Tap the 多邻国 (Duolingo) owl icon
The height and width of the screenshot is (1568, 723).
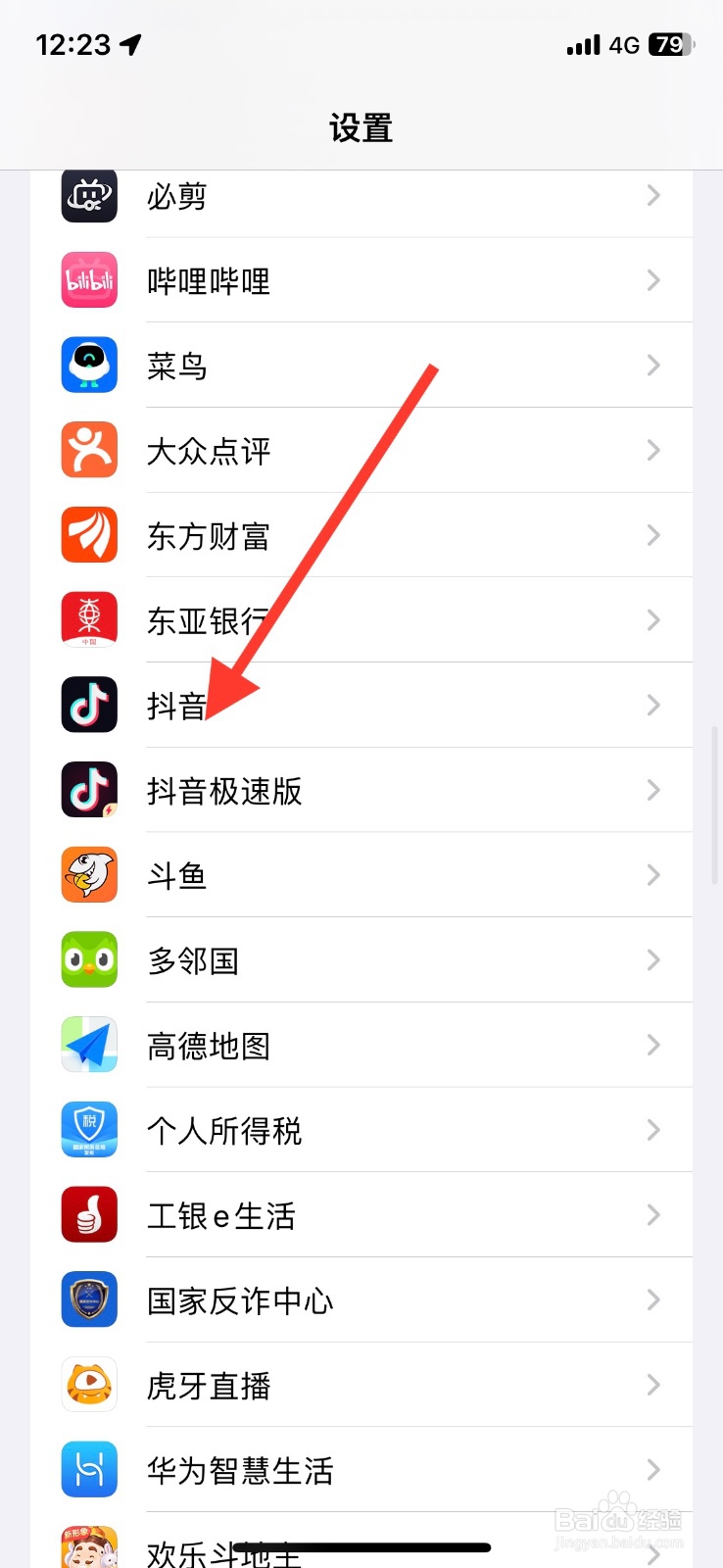(x=88, y=960)
